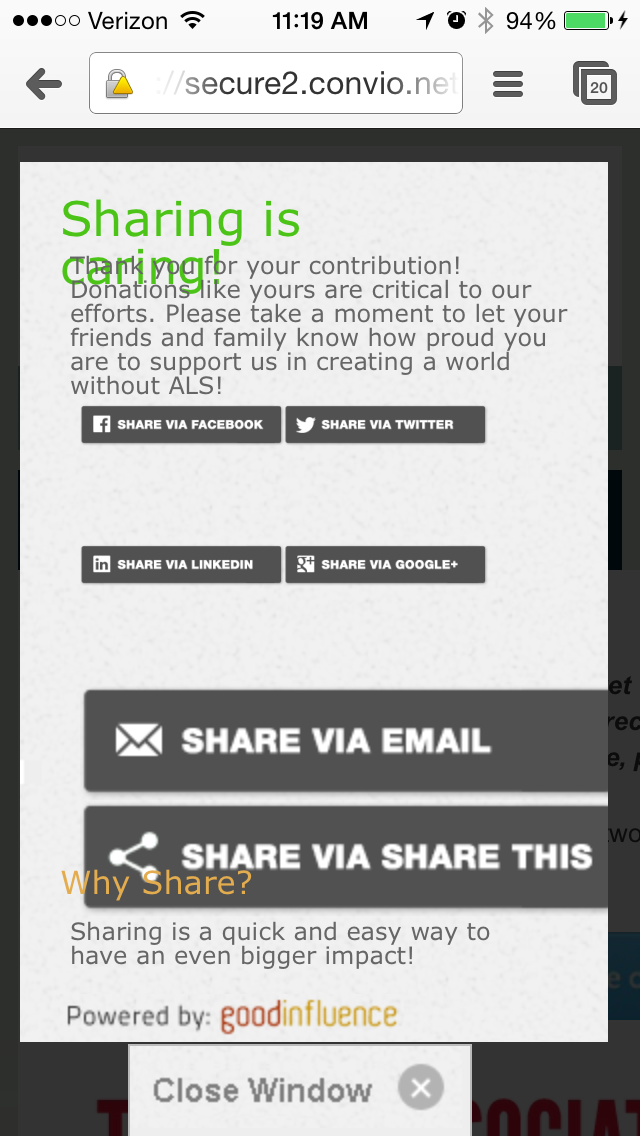Share via LinkedIn
Image resolution: width=640 pixels, height=1136 pixels.
point(181,564)
